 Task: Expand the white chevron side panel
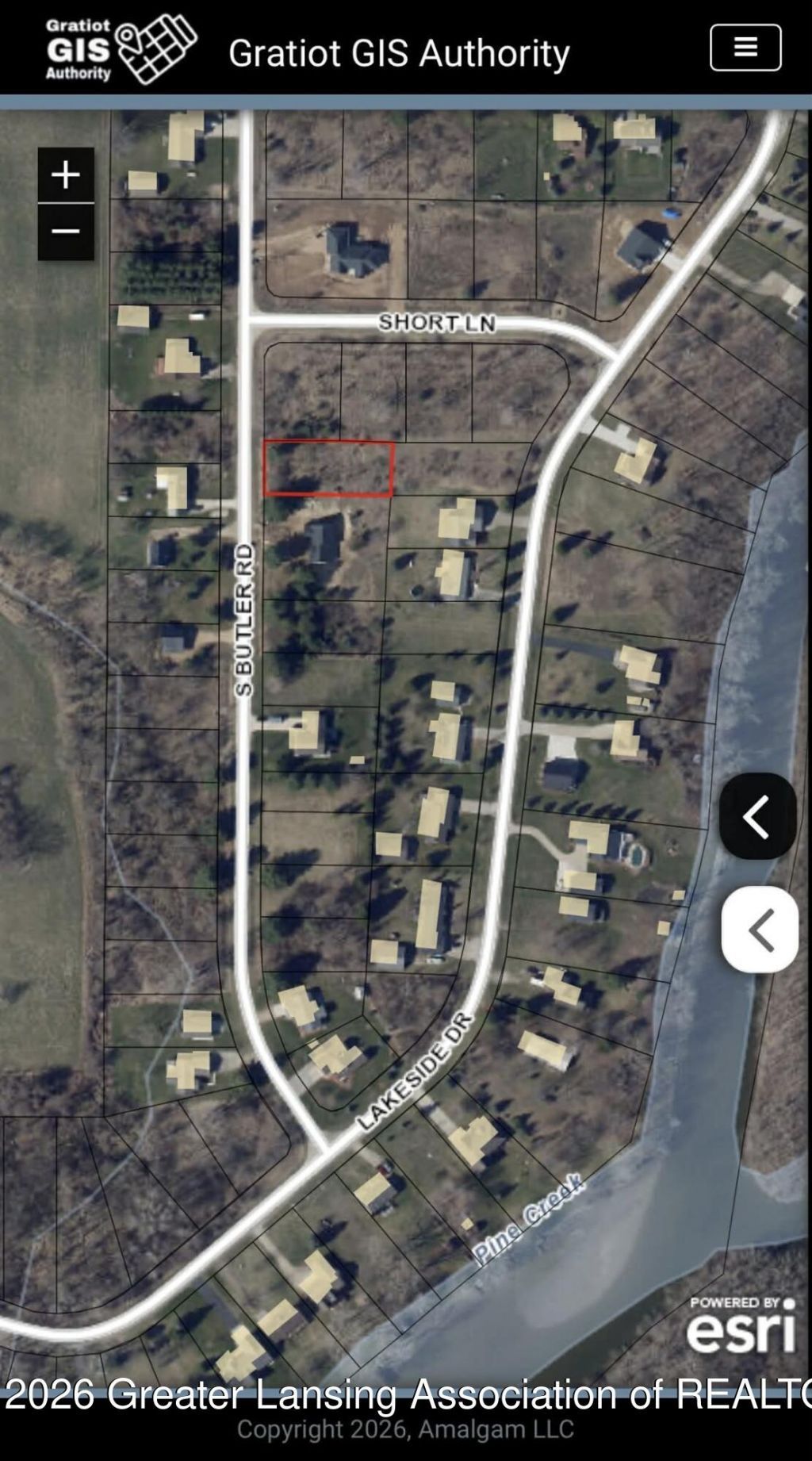coord(759,930)
